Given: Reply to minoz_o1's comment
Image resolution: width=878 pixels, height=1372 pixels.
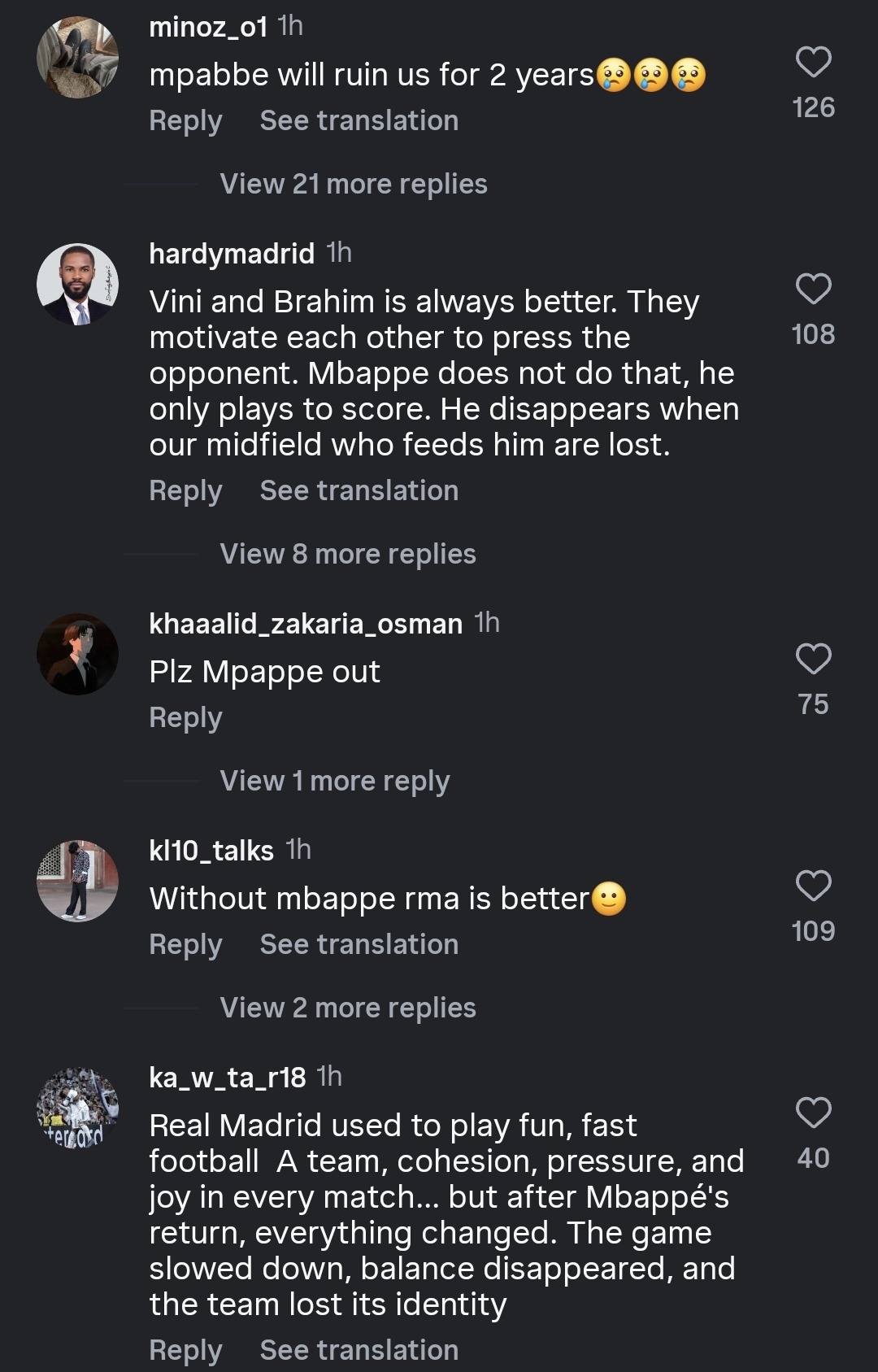Looking at the screenshot, I should click(x=185, y=120).
